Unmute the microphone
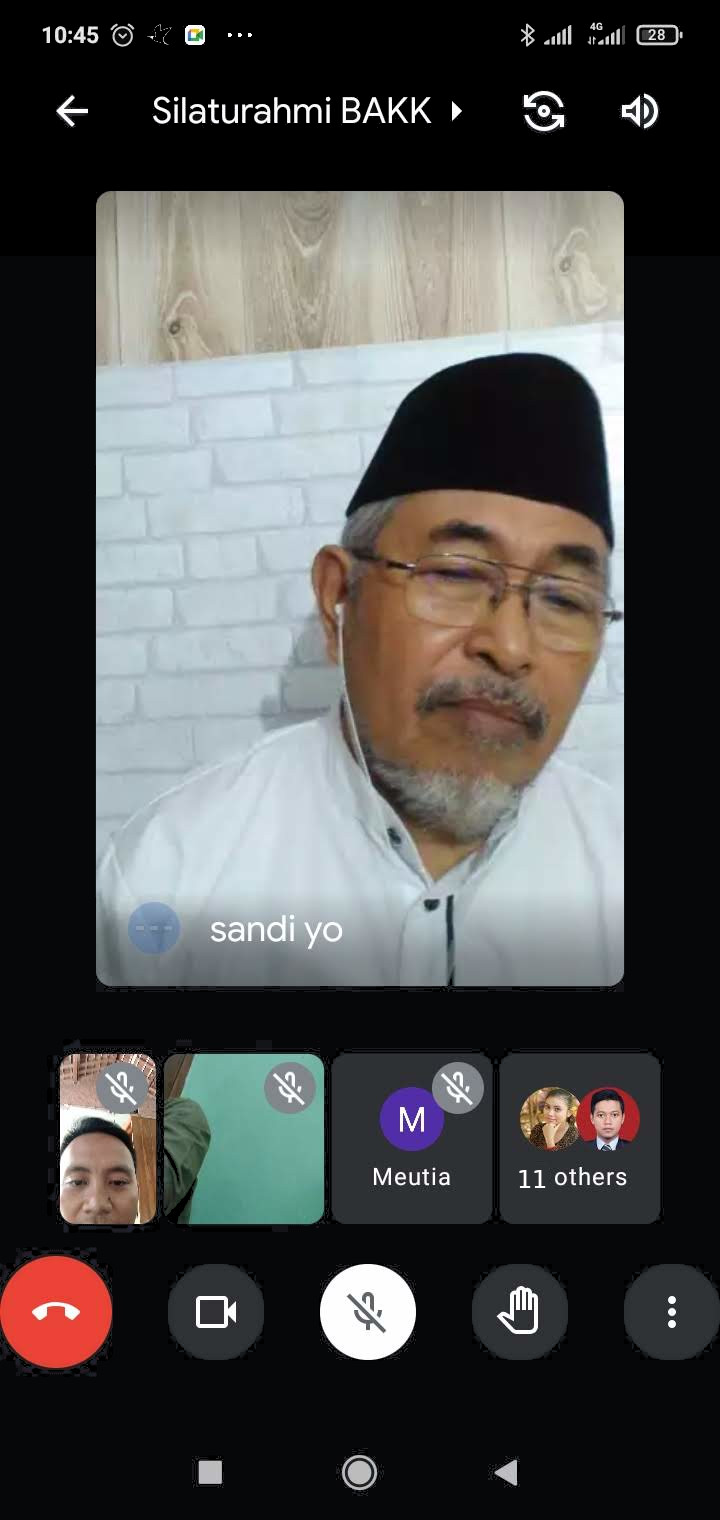Screen dimensions: 720x1520 (368, 1312)
